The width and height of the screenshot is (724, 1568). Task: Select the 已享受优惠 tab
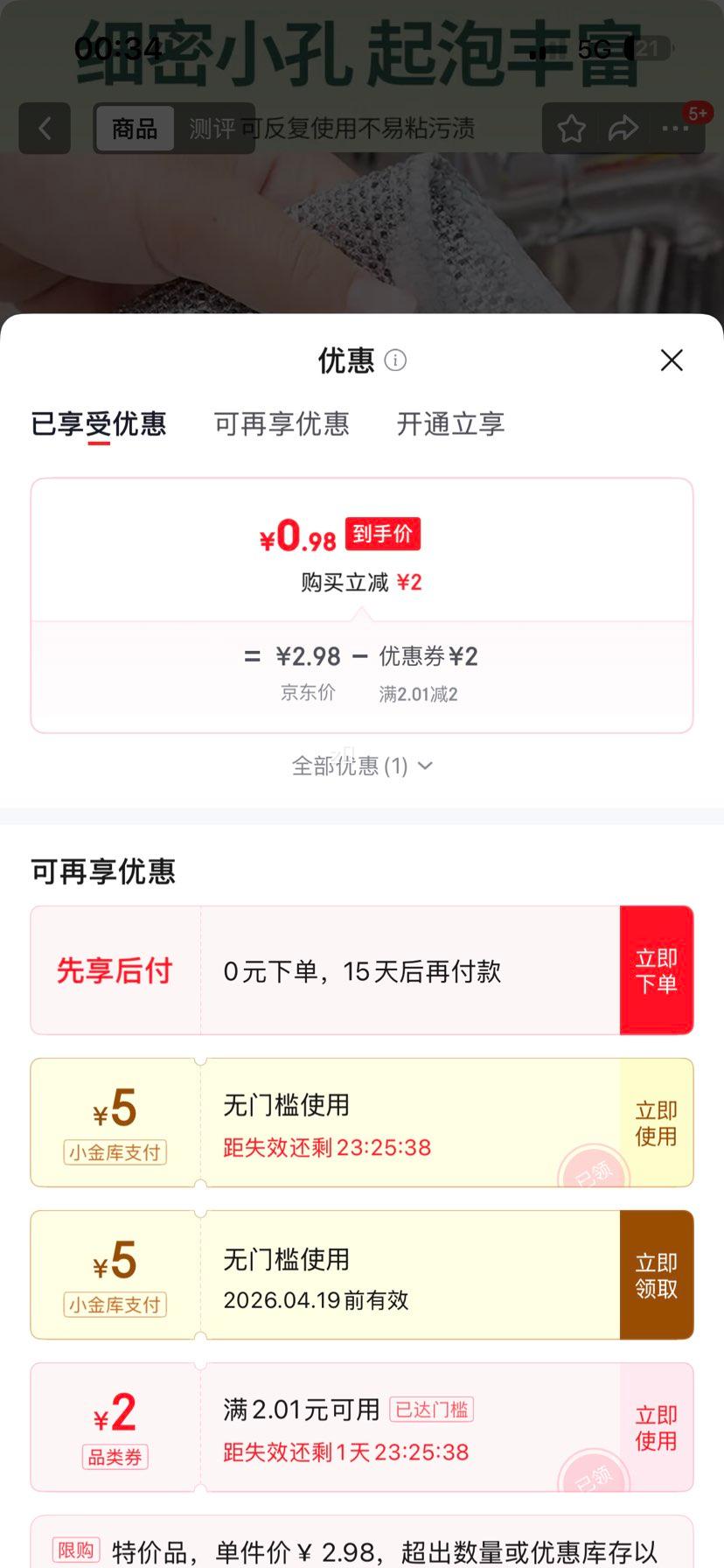[x=99, y=424]
